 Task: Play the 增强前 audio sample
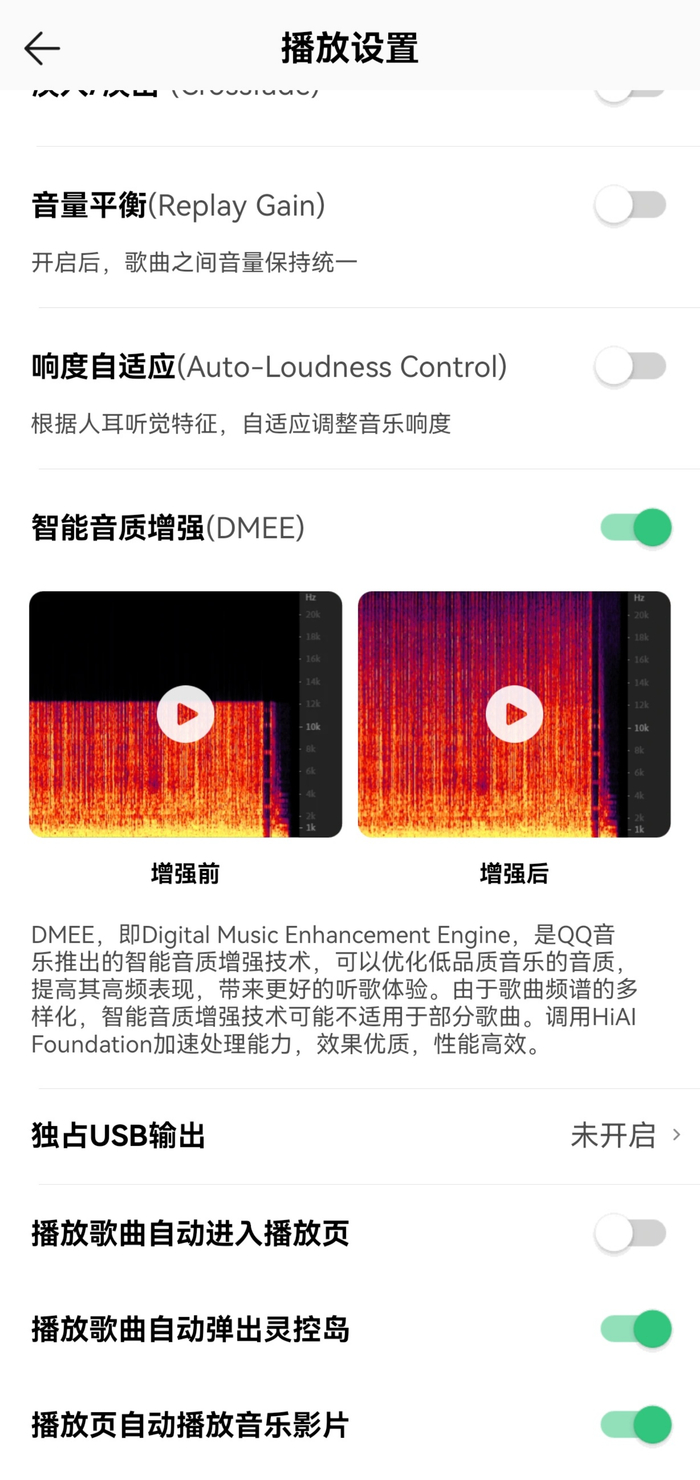[185, 714]
